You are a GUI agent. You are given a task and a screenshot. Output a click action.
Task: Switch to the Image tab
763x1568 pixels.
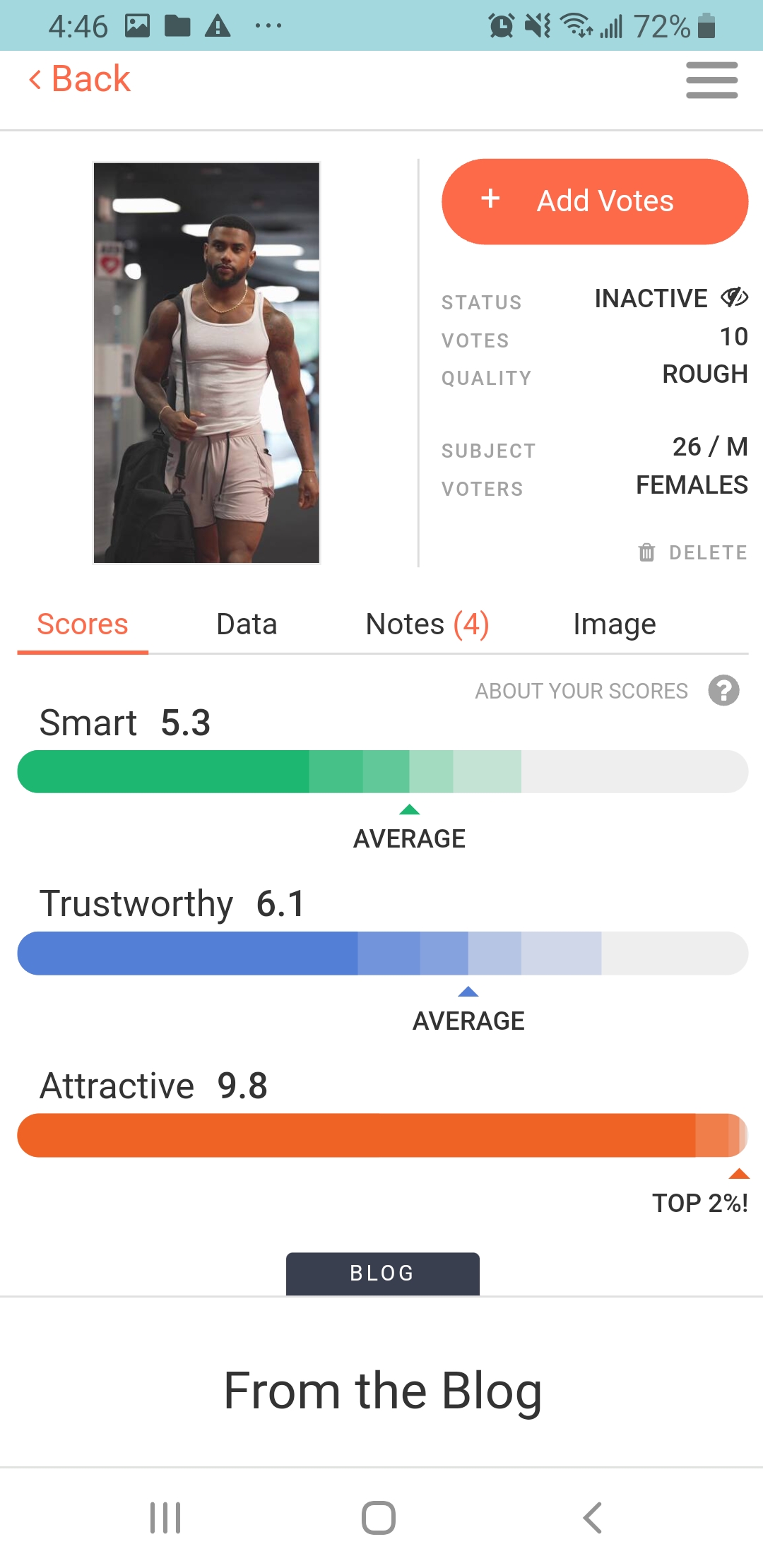click(x=614, y=624)
